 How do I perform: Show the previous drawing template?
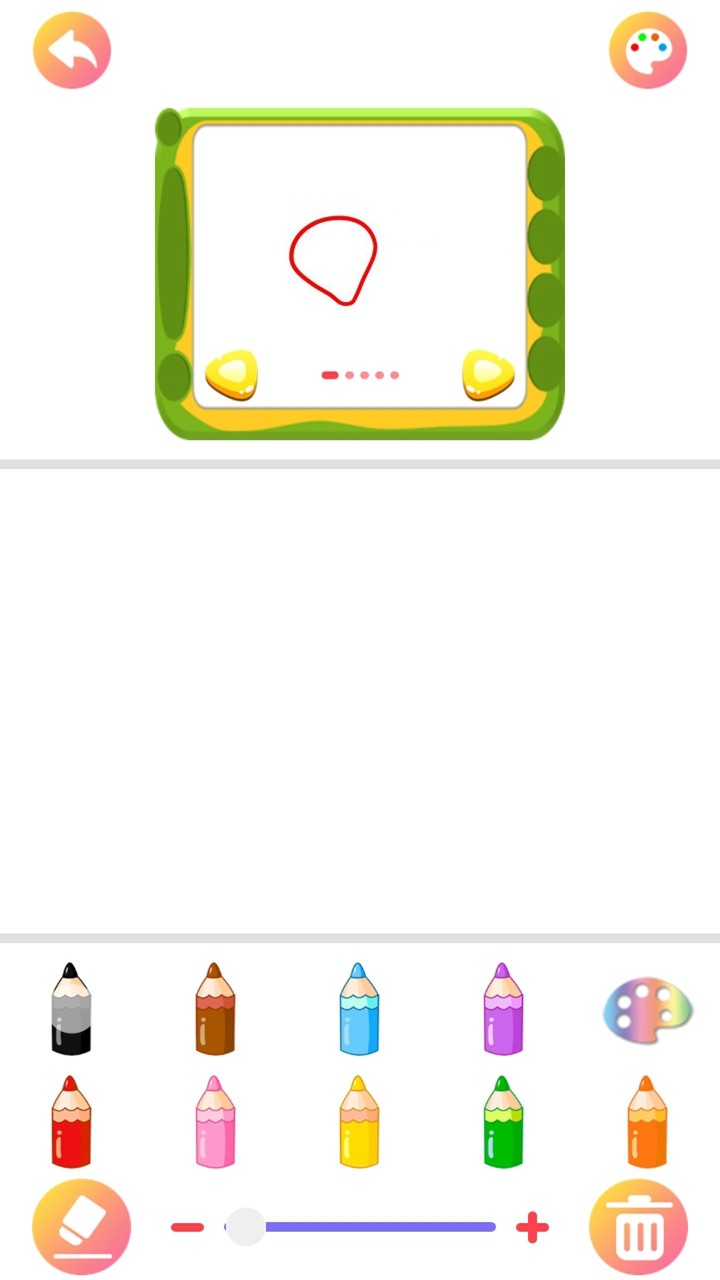click(x=231, y=375)
